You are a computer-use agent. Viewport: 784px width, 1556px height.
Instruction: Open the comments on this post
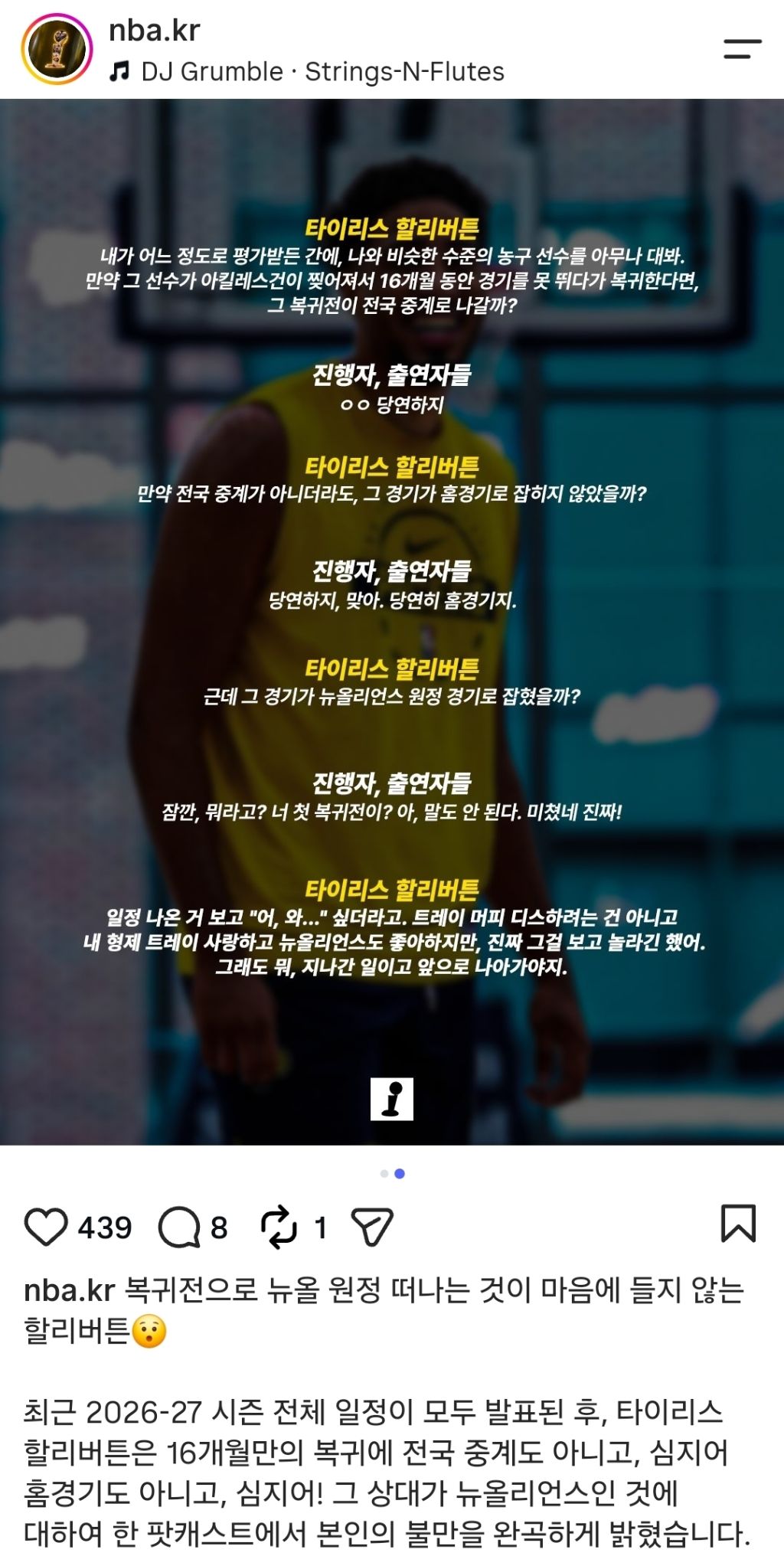click(178, 1227)
